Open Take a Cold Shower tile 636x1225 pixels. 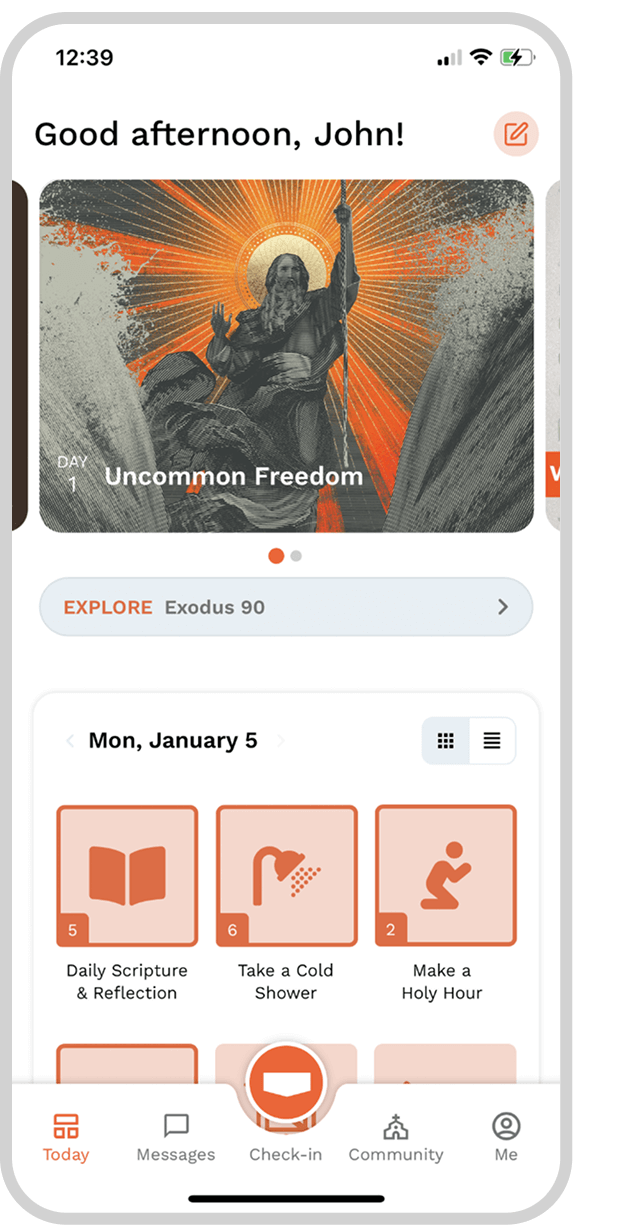286,876
